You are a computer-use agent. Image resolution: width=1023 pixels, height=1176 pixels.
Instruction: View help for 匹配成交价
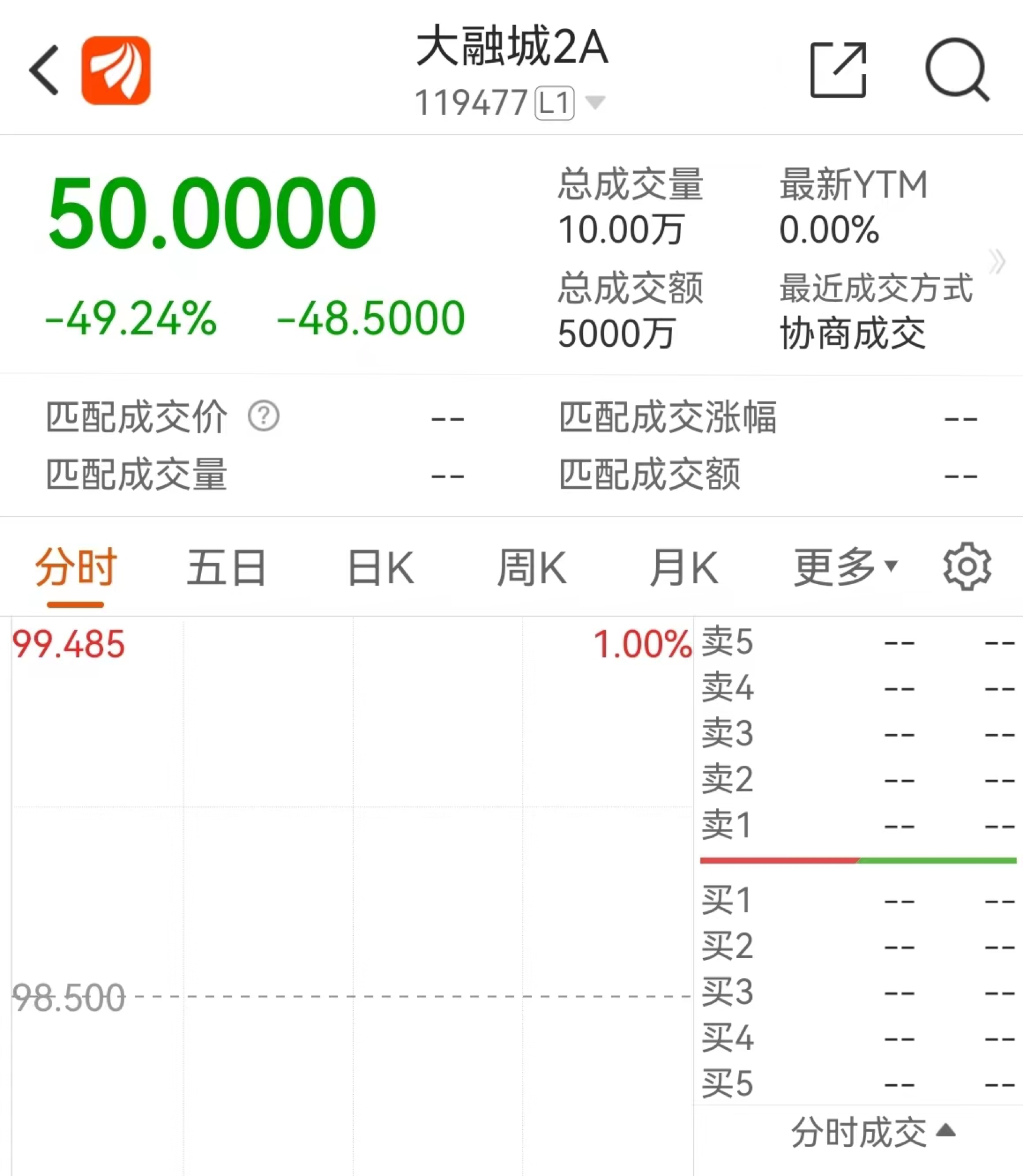(x=263, y=416)
